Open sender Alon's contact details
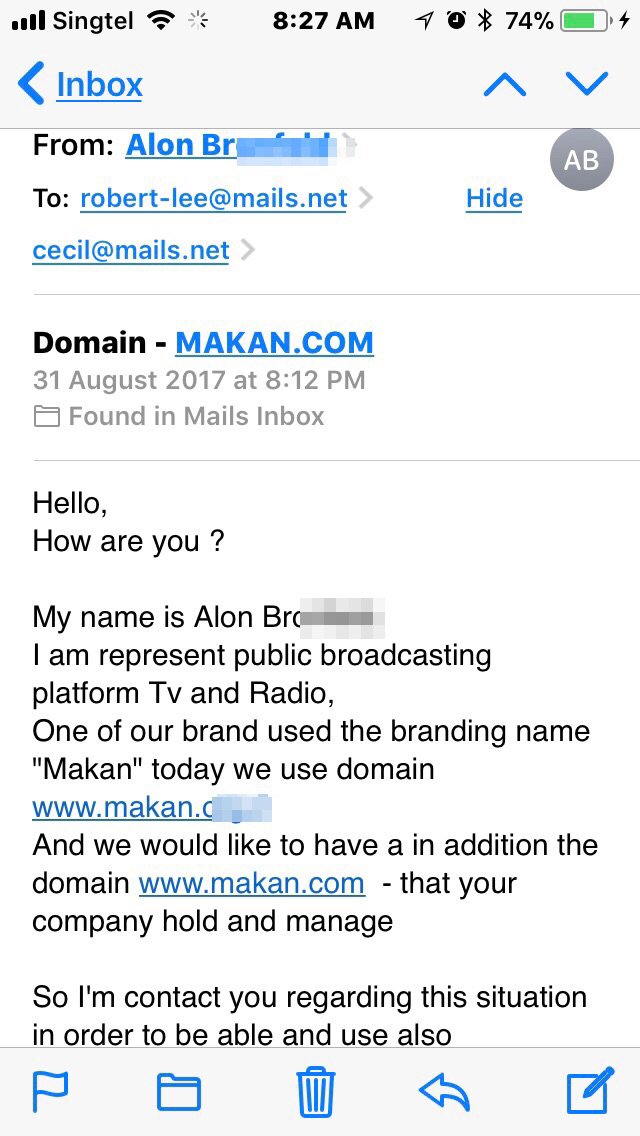640x1136 pixels. pyautogui.click(x=228, y=146)
